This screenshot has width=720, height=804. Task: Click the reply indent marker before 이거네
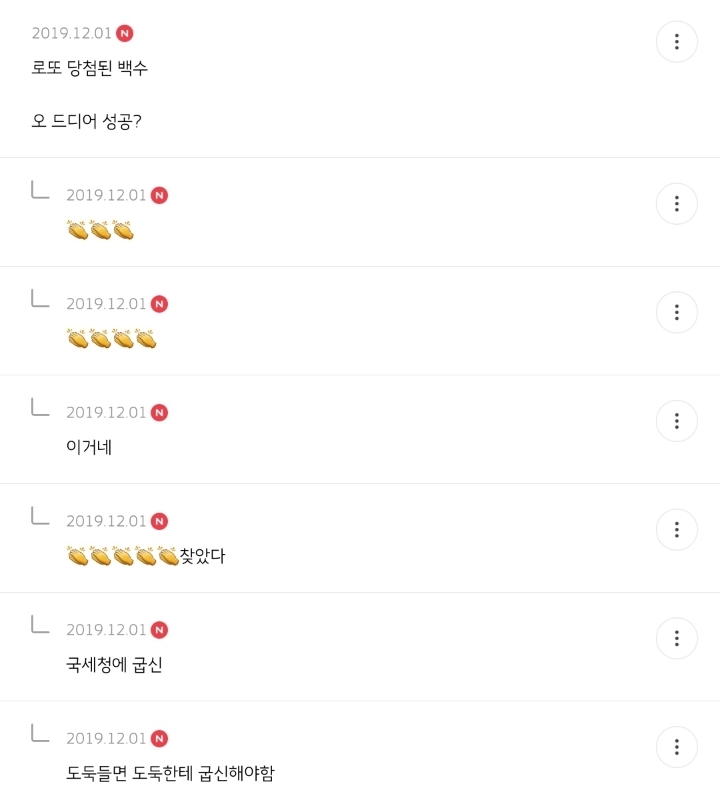click(x=39, y=408)
